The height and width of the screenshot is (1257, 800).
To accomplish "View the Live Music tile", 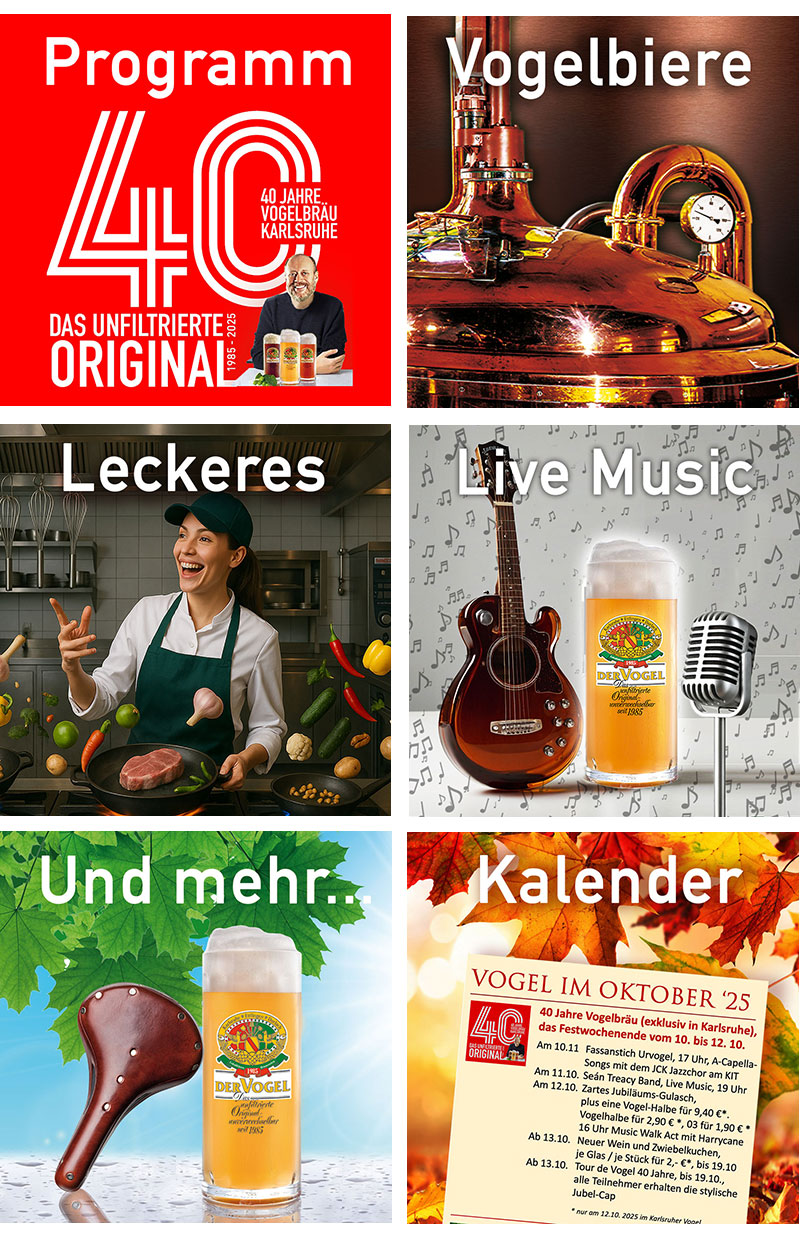I will click(x=603, y=620).
